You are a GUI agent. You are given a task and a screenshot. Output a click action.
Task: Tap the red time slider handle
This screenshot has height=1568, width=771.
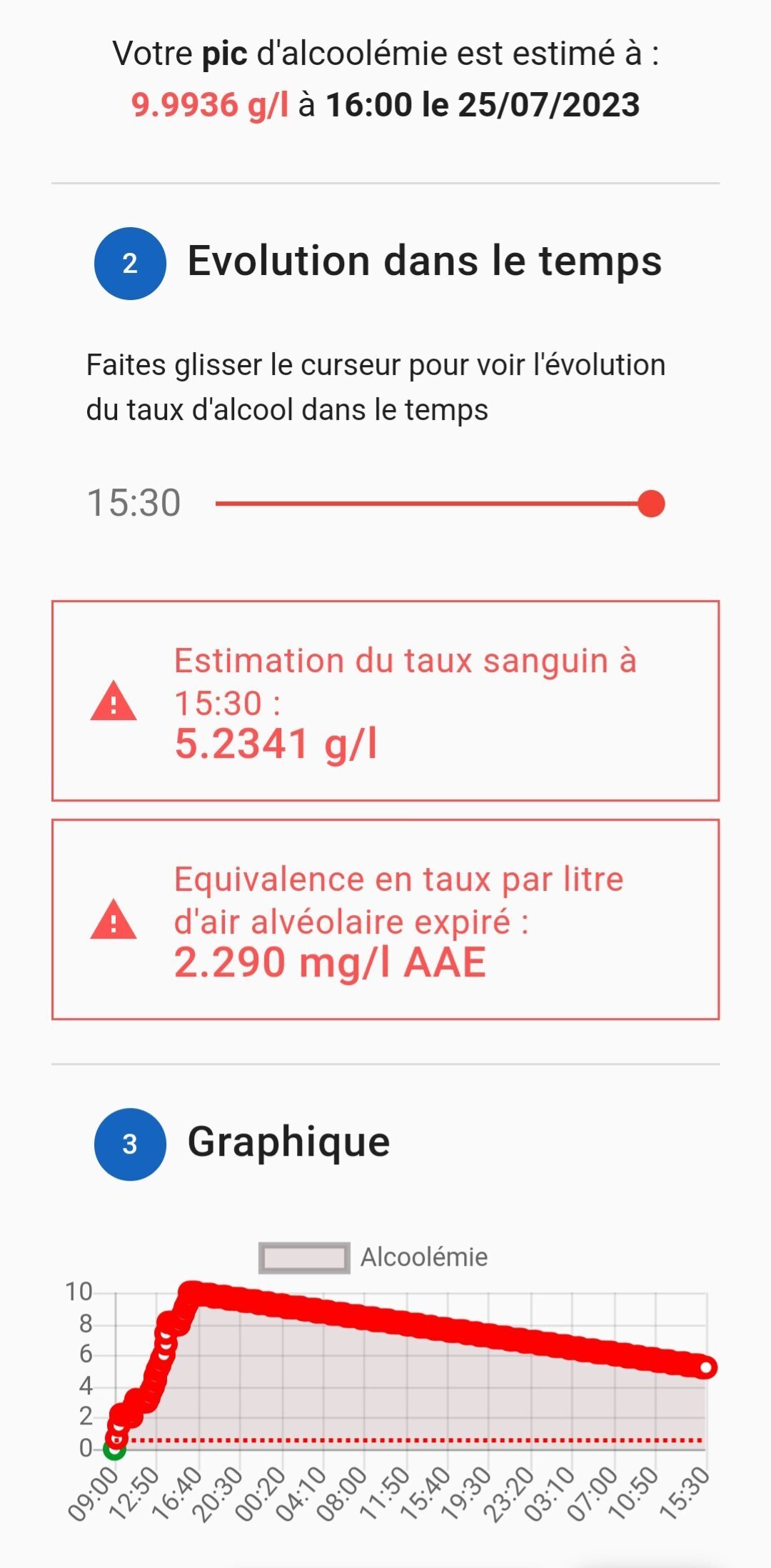651,504
